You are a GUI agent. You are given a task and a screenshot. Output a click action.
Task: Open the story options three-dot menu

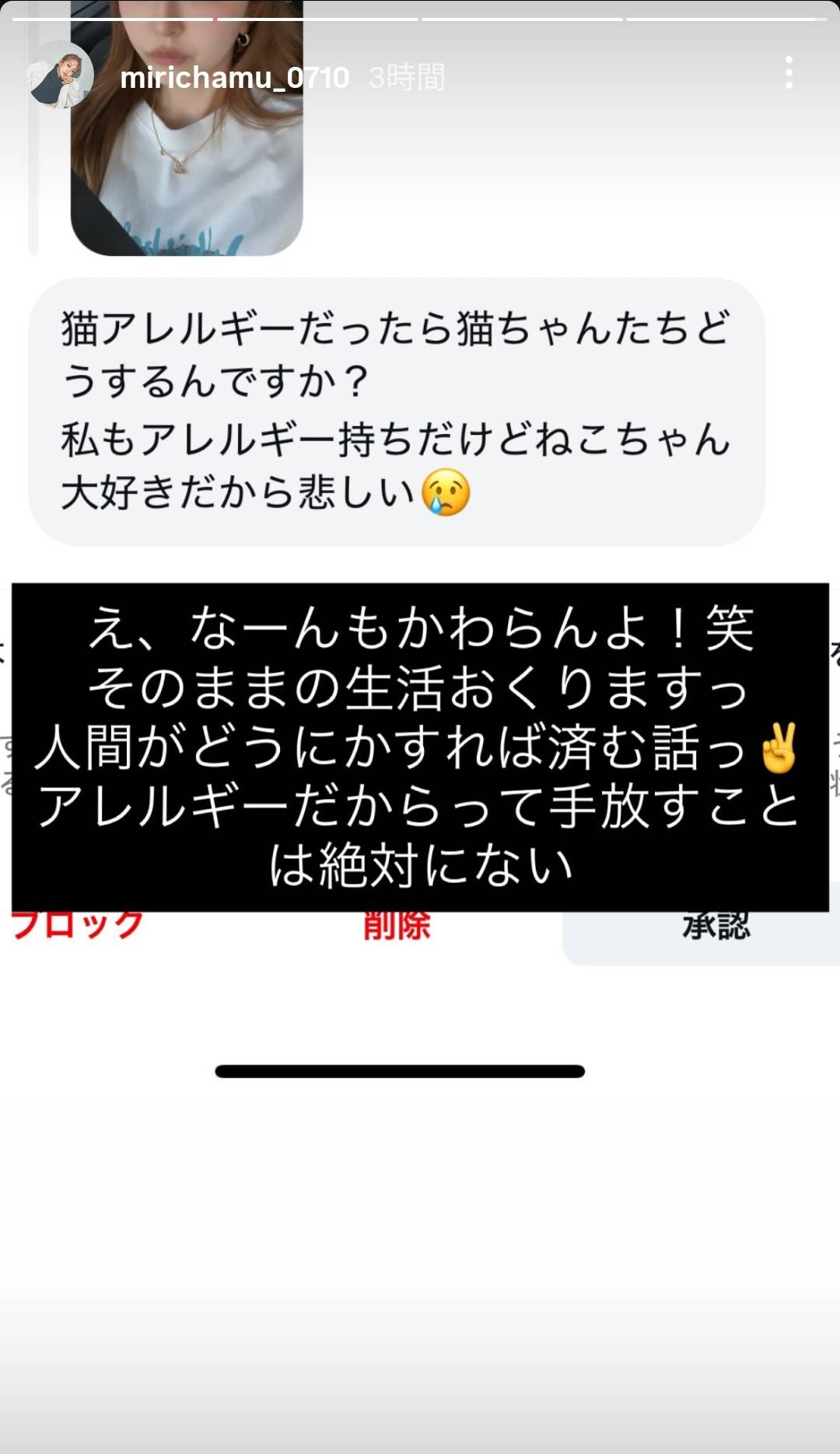coord(789,73)
